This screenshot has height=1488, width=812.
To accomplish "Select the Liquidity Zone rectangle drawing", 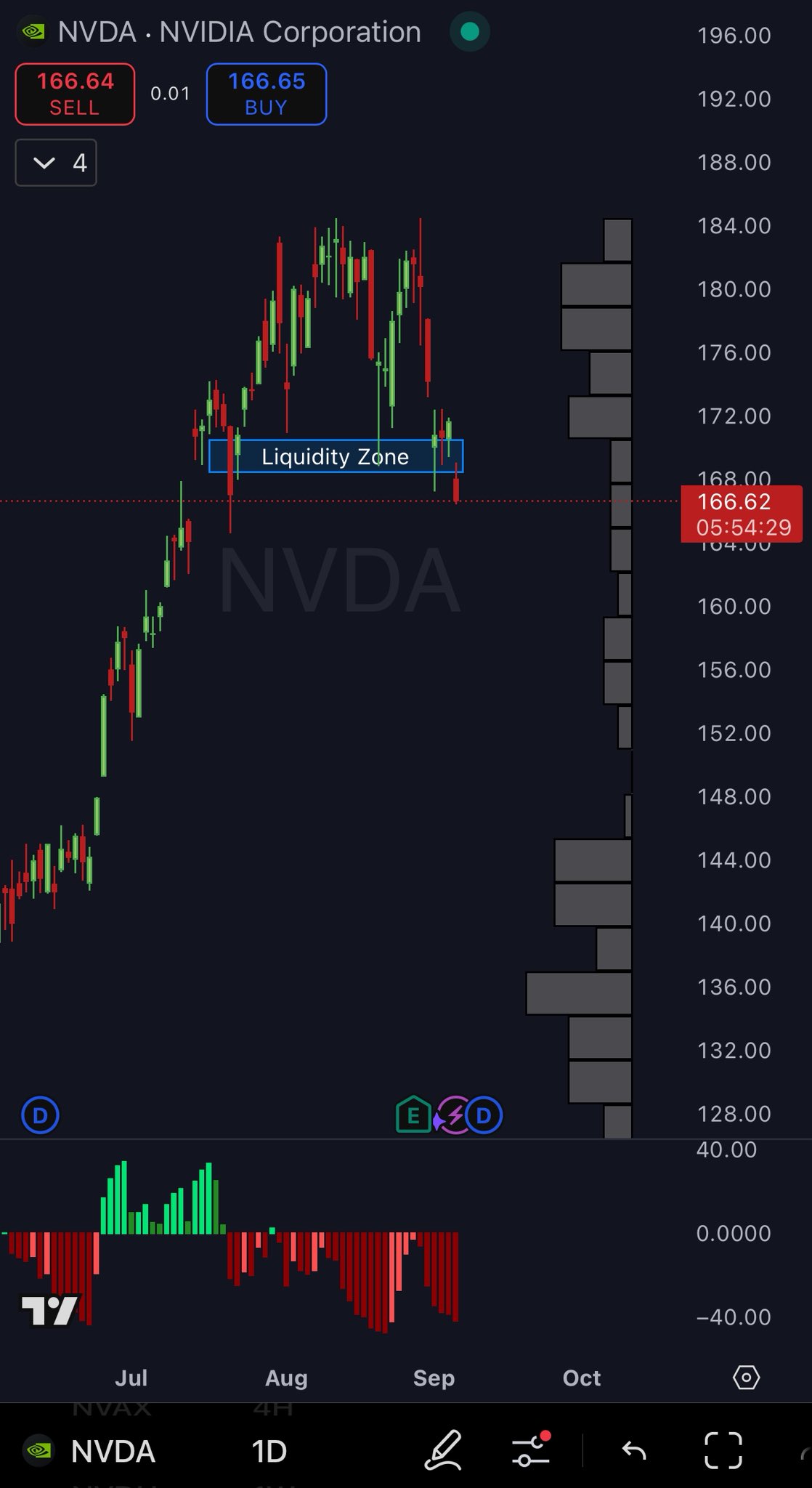I will tap(335, 457).
